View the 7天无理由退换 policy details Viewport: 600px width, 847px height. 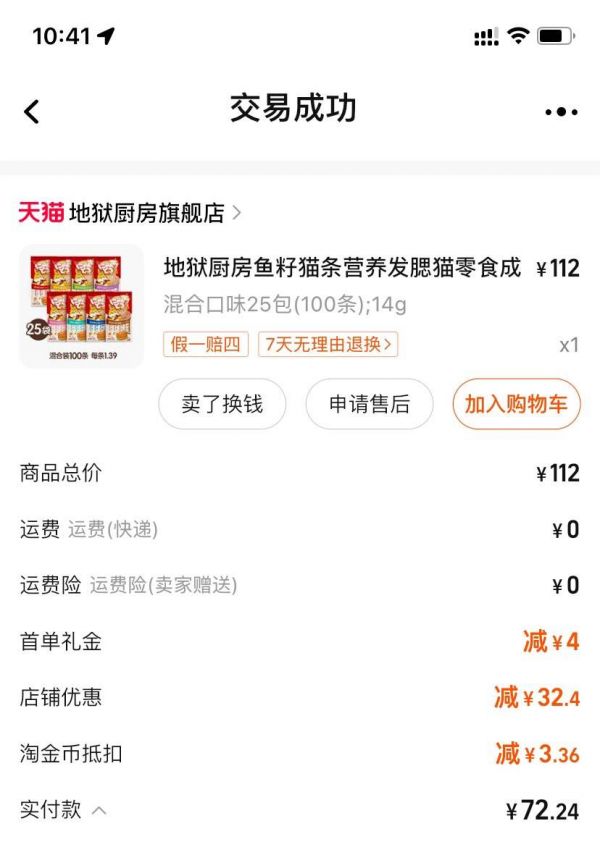pyautogui.click(x=328, y=345)
